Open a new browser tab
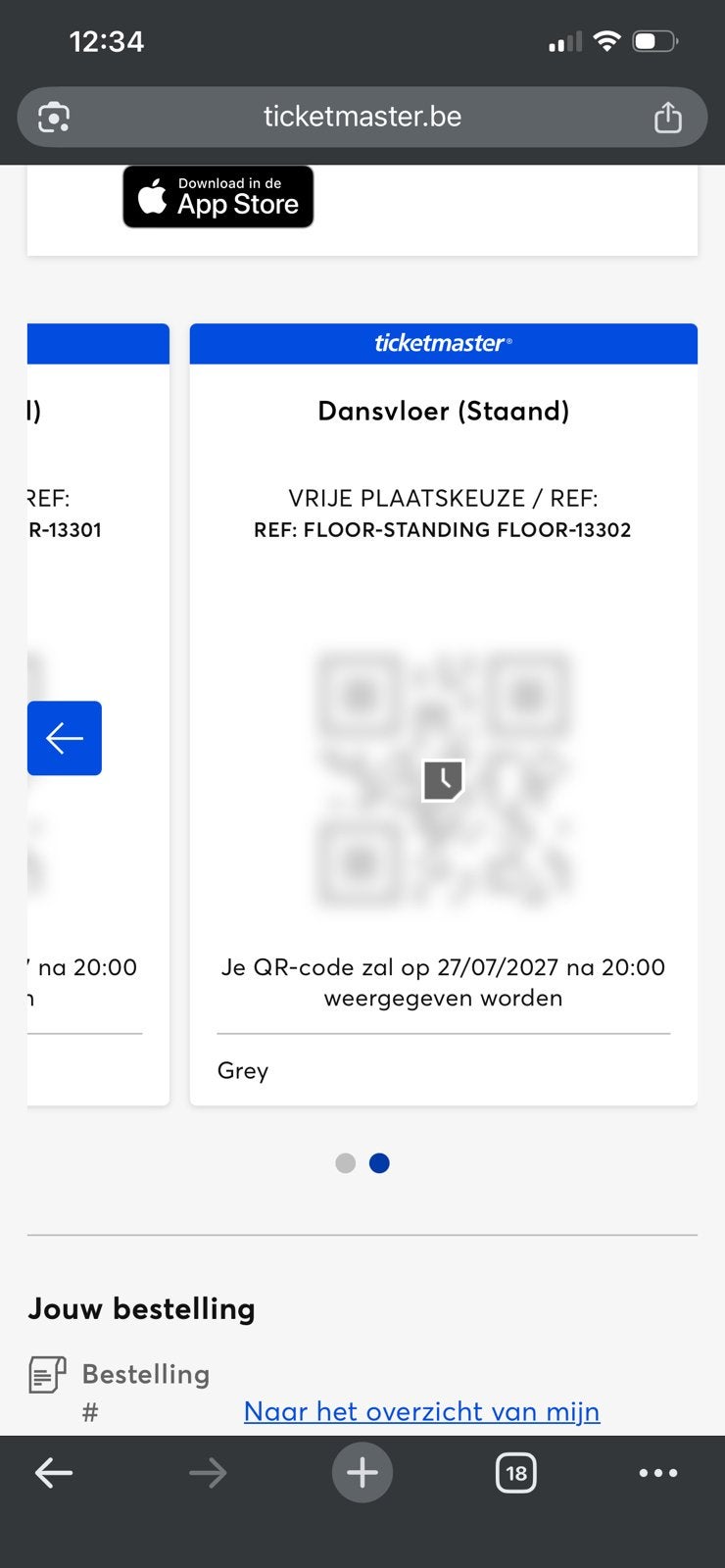725x1568 pixels. 362,1472
